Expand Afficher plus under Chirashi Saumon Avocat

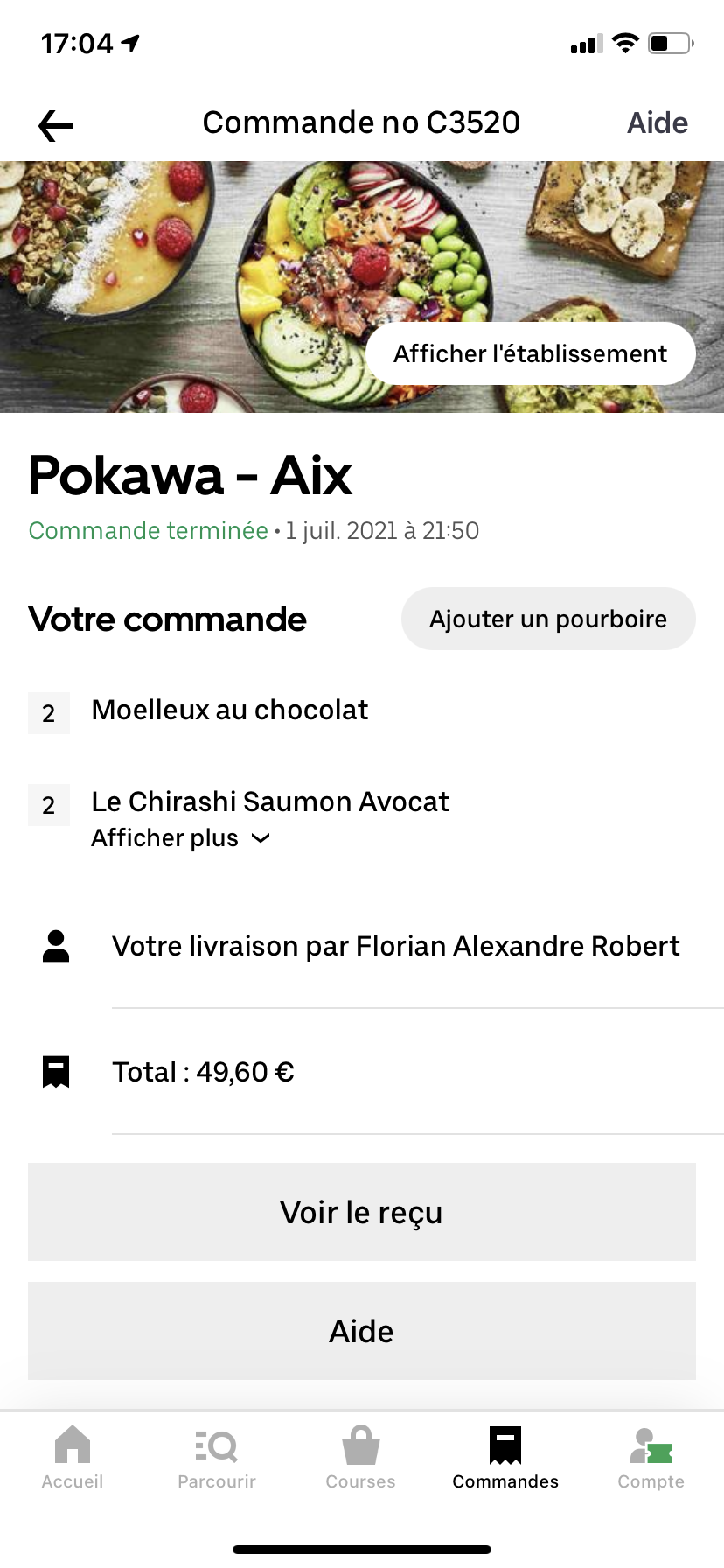pyautogui.click(x=181, y=838)
